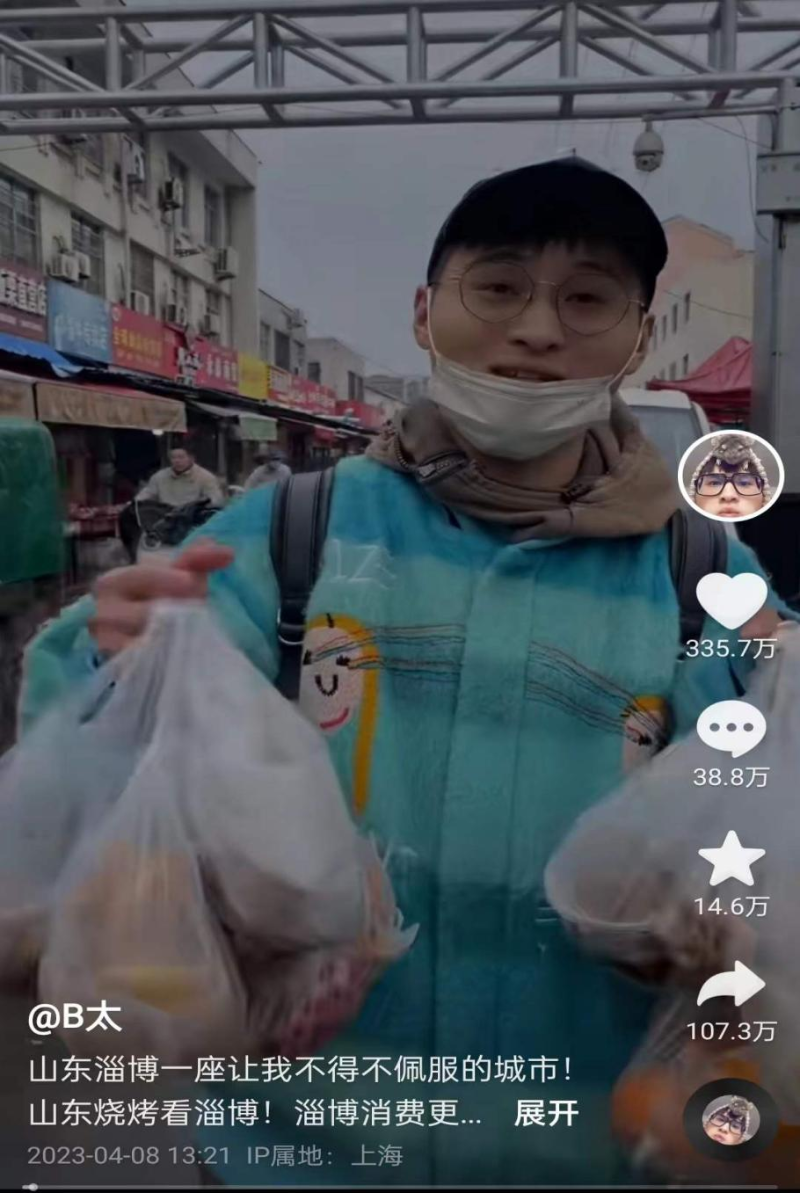Open the rotating music disc
Screen dimensions: 800x1193
point(731,1119)
